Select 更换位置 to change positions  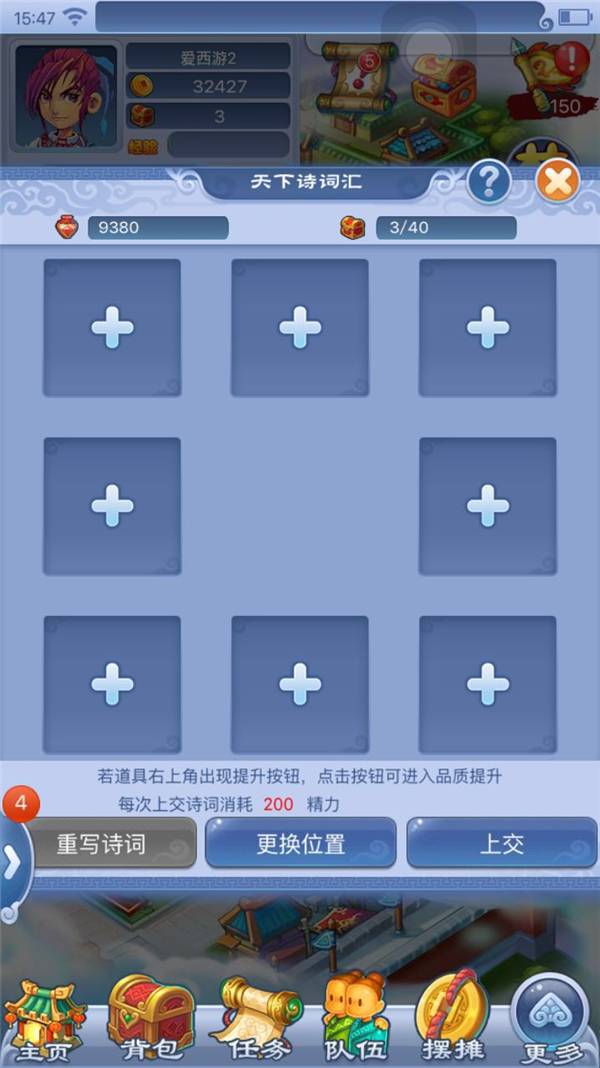tap(300, 844)
